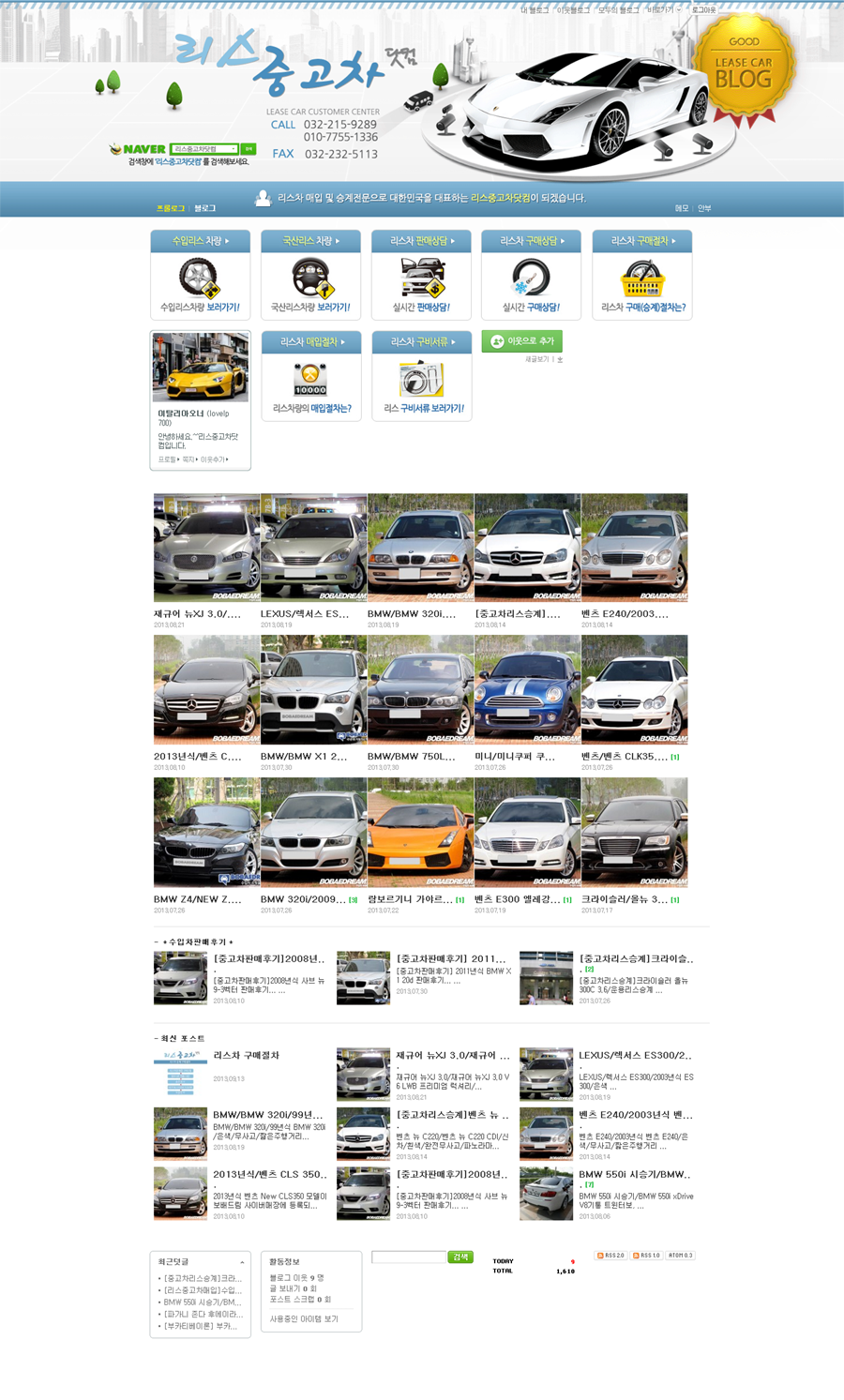Open the 메모 menu link
844x1400 pixels.
tap(682, 208)
